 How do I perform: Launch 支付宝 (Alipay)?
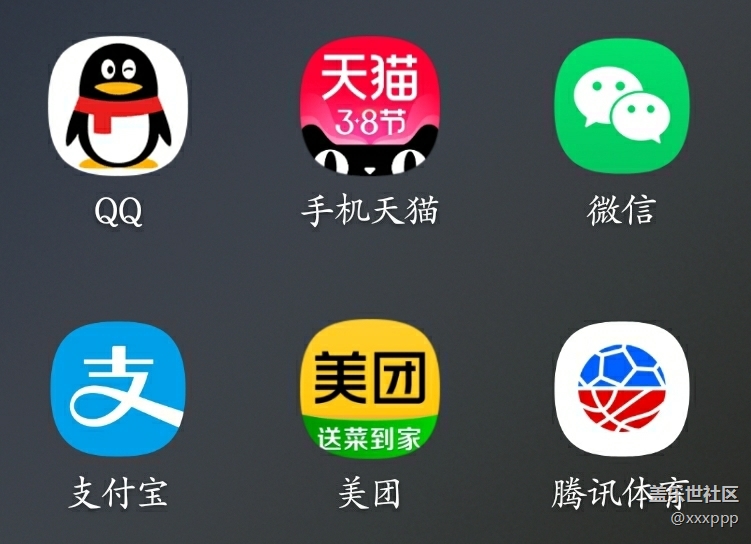[118, 388]
